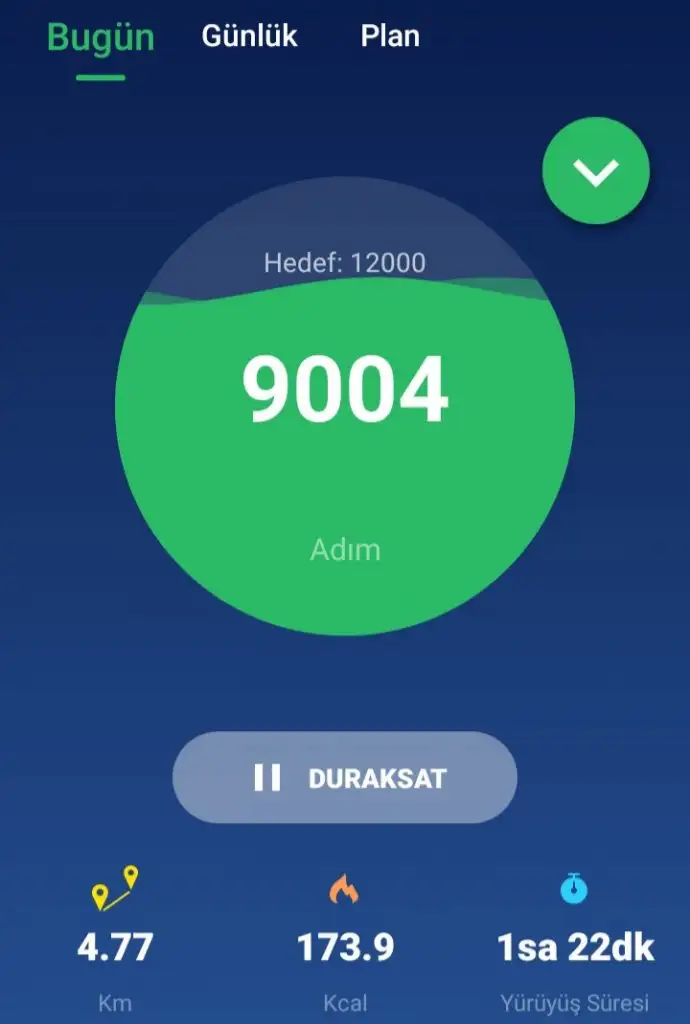Pause step counting with DURAKSAT
This screenshot has width=690, height=1024.
coord(345,778)
